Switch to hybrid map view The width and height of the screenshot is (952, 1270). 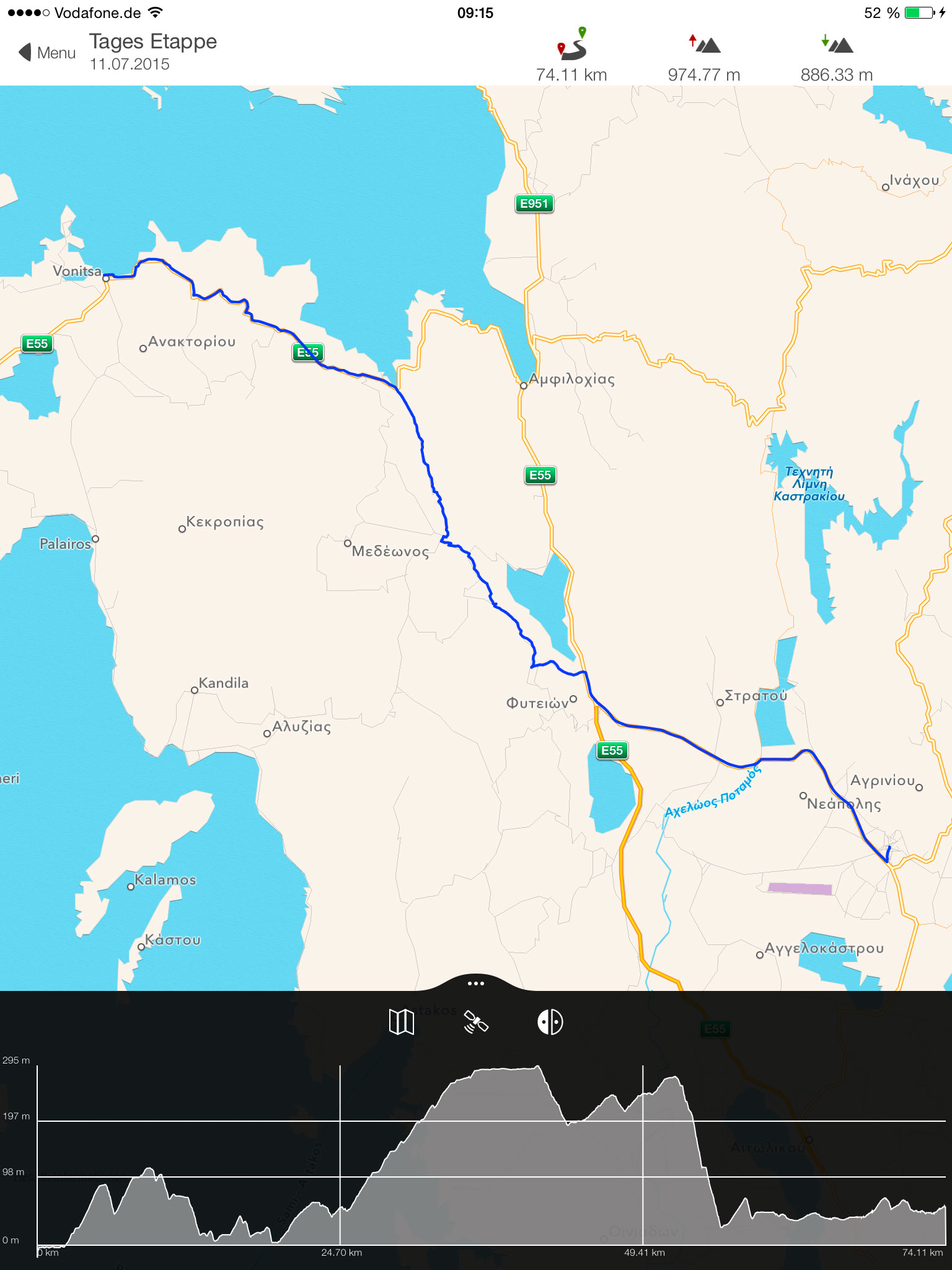click(x=550, y=1021)
